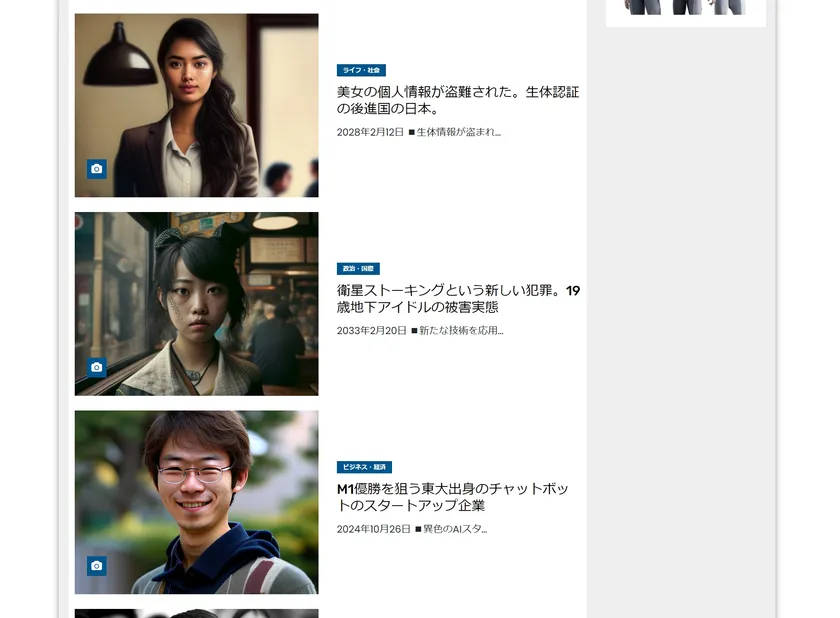Browse the ビジネス・経済 category tag
Viewport: 840px width, 618px height.
364,467
